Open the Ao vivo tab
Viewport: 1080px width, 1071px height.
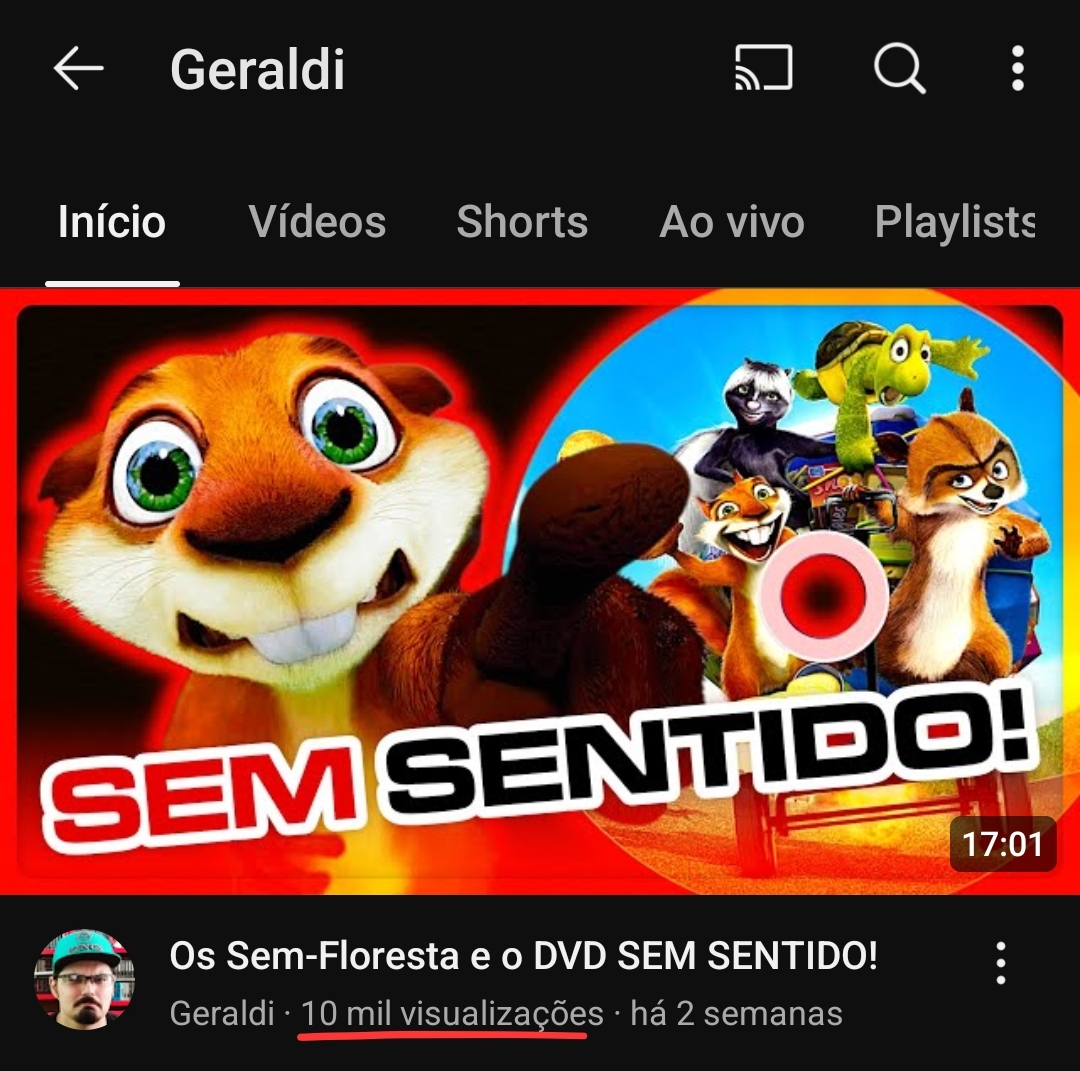732,222
